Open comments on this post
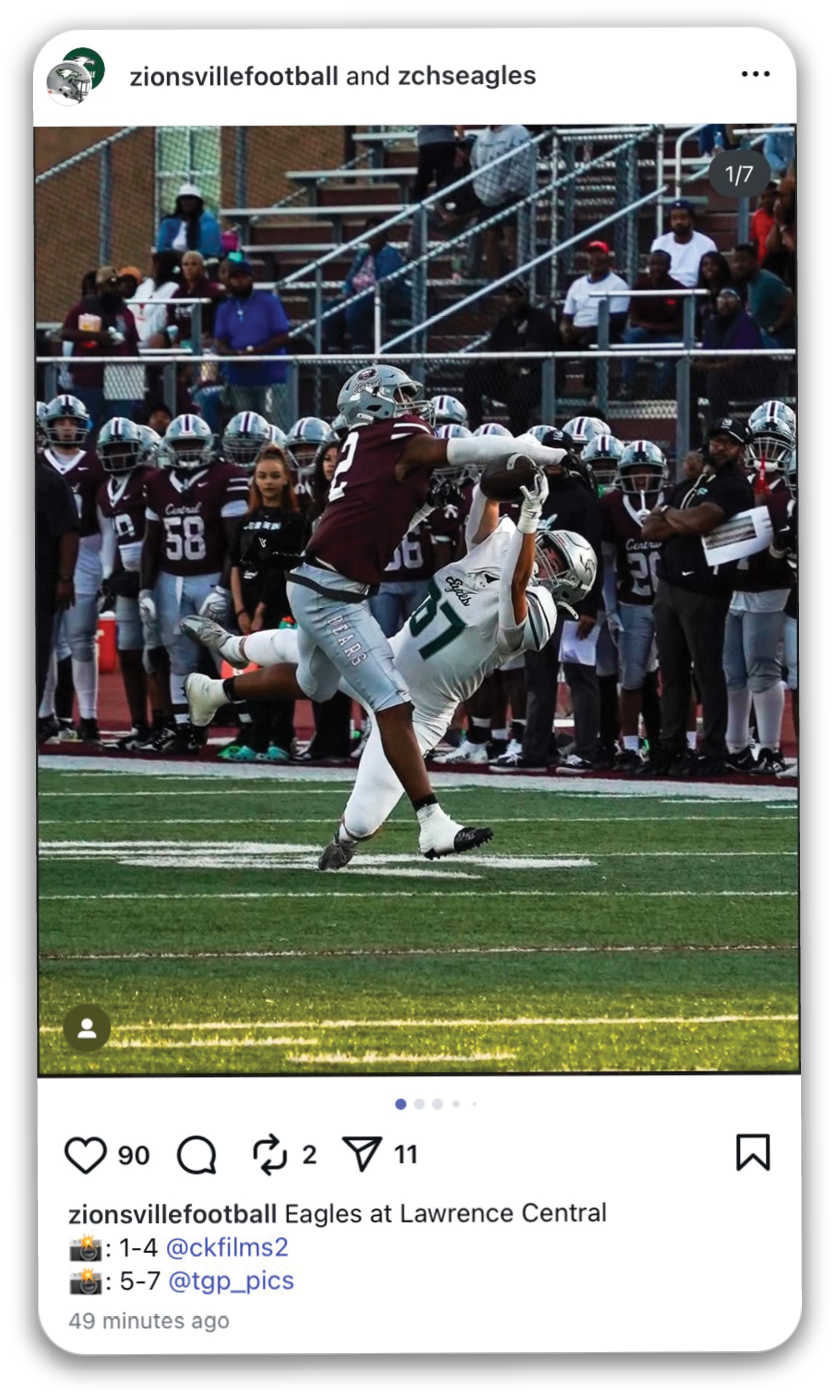835x1400 pixels. coord(197,1155)
